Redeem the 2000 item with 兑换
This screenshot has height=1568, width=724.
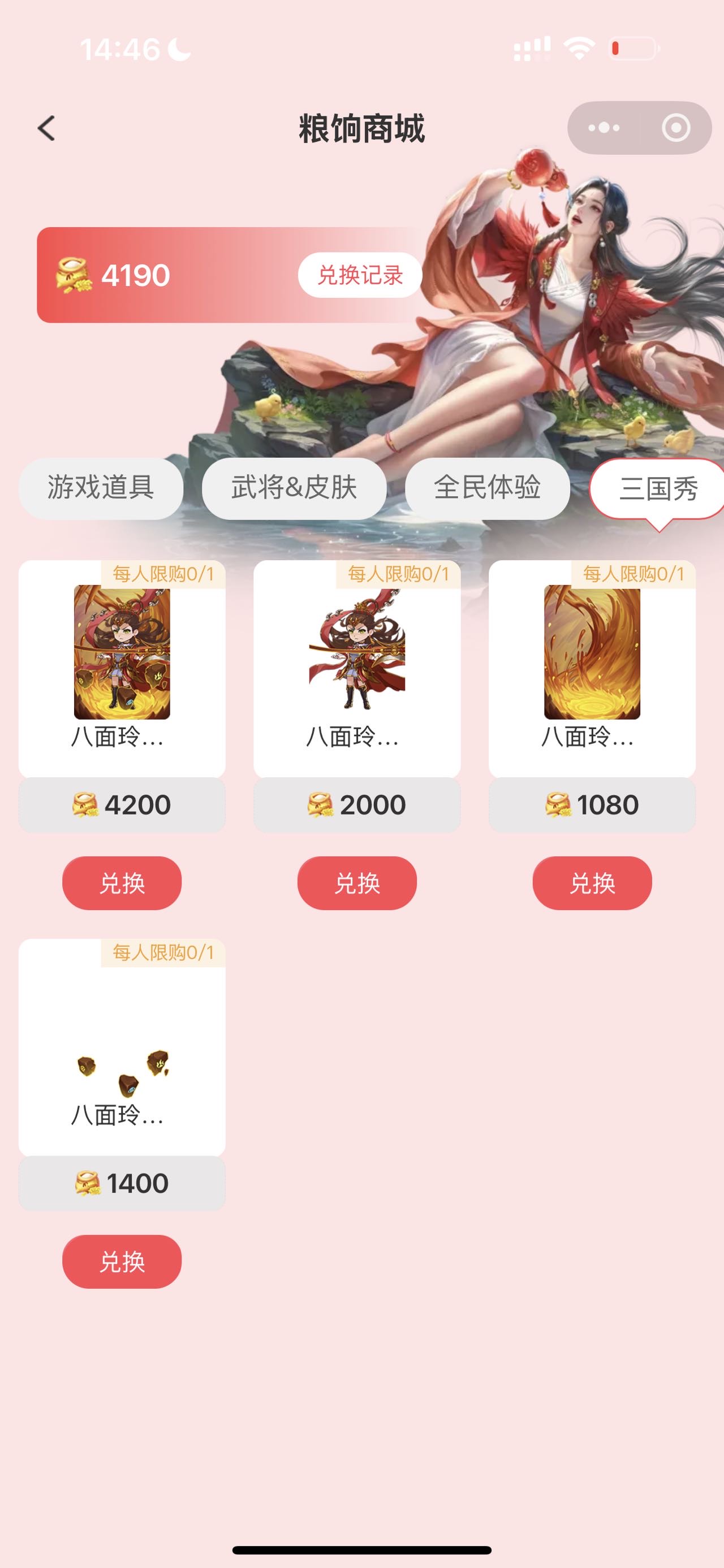click(357, 882)
